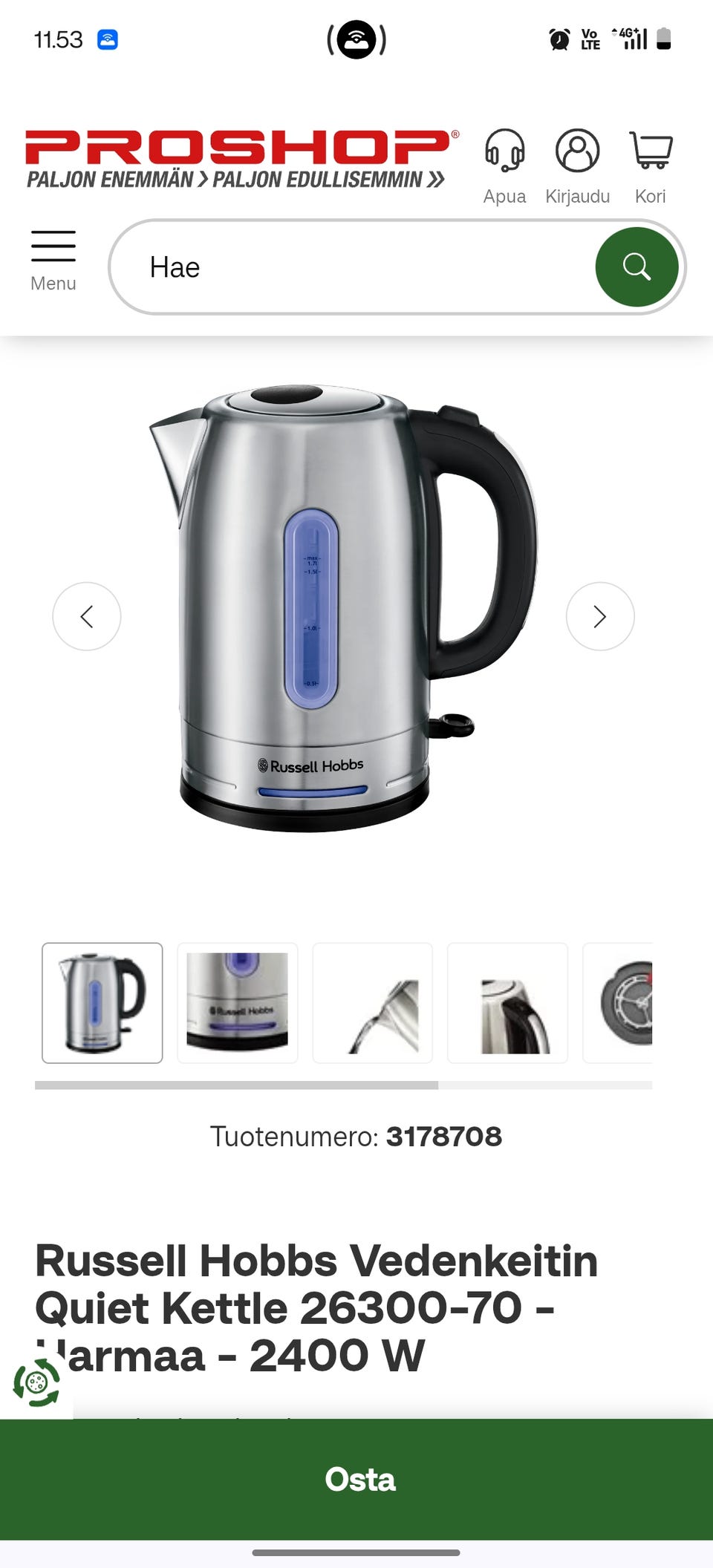Show the next product image
This screenshot has width=713, height=1568.
(599, 616)
